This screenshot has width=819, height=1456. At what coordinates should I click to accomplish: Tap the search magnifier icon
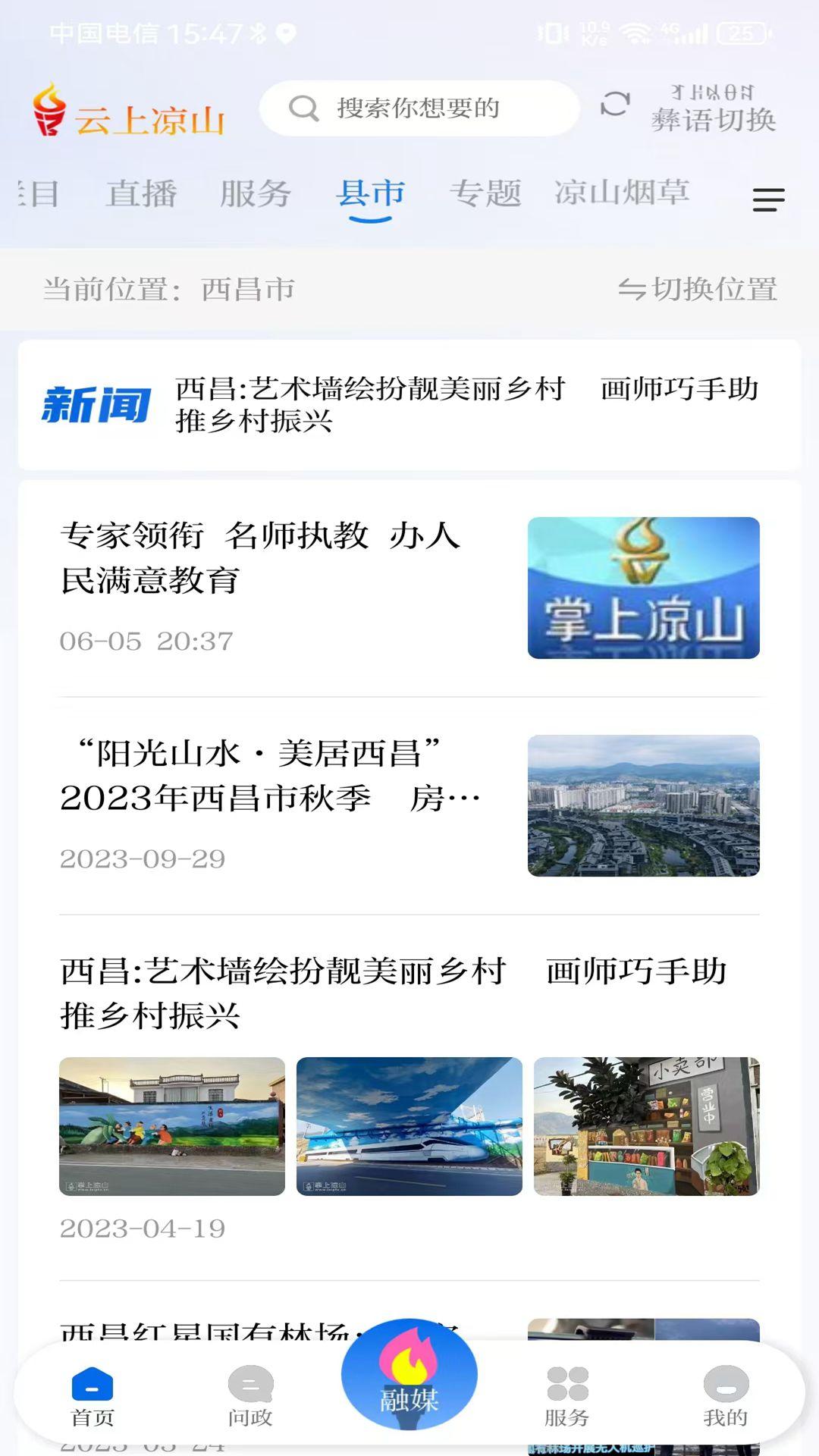tap(304, 108)
